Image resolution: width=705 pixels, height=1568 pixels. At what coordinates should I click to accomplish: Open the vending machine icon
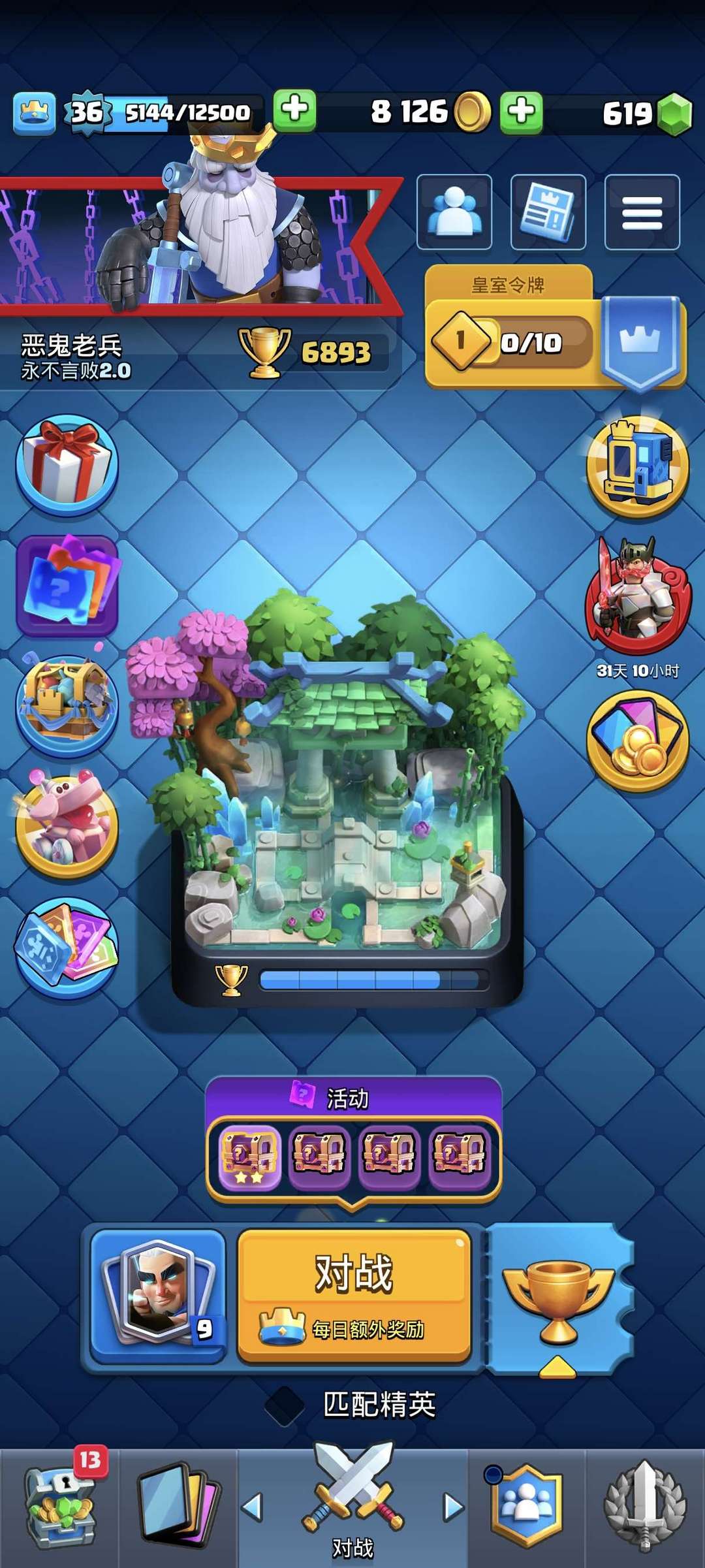click(638, 466)
